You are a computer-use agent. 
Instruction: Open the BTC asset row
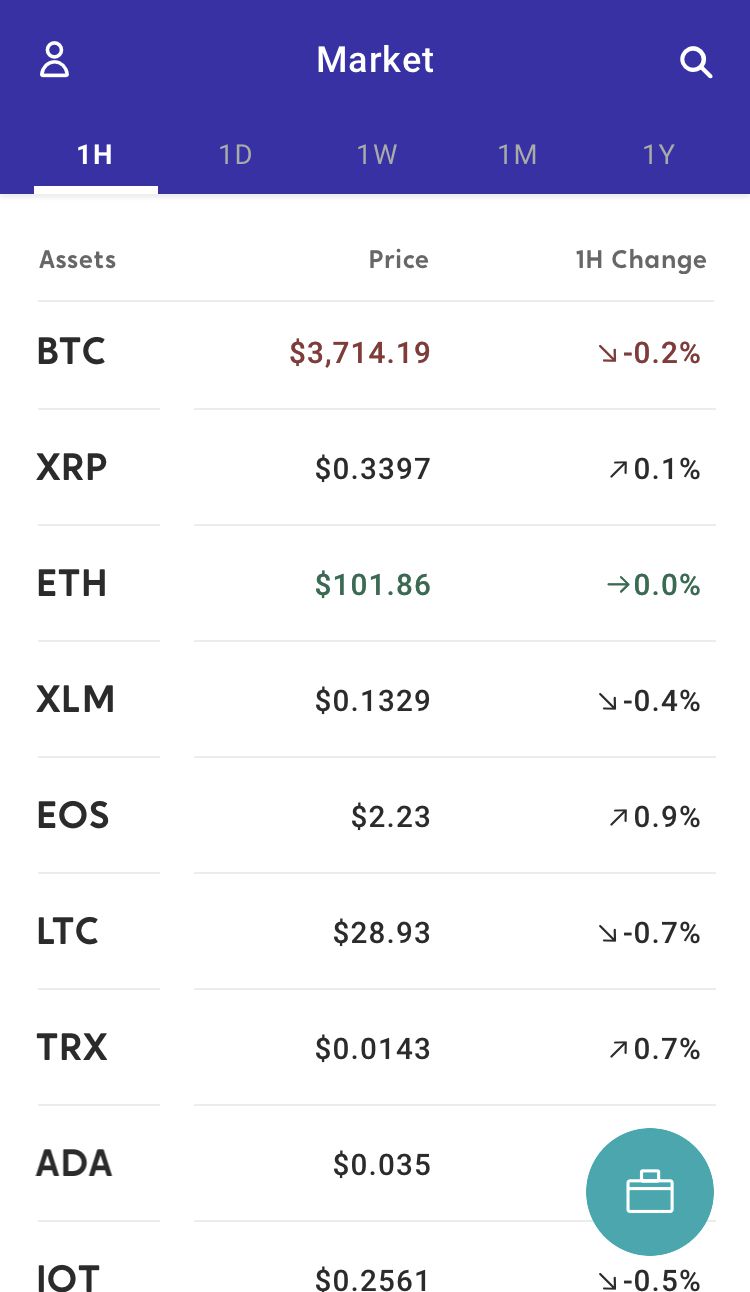[375, 353]
